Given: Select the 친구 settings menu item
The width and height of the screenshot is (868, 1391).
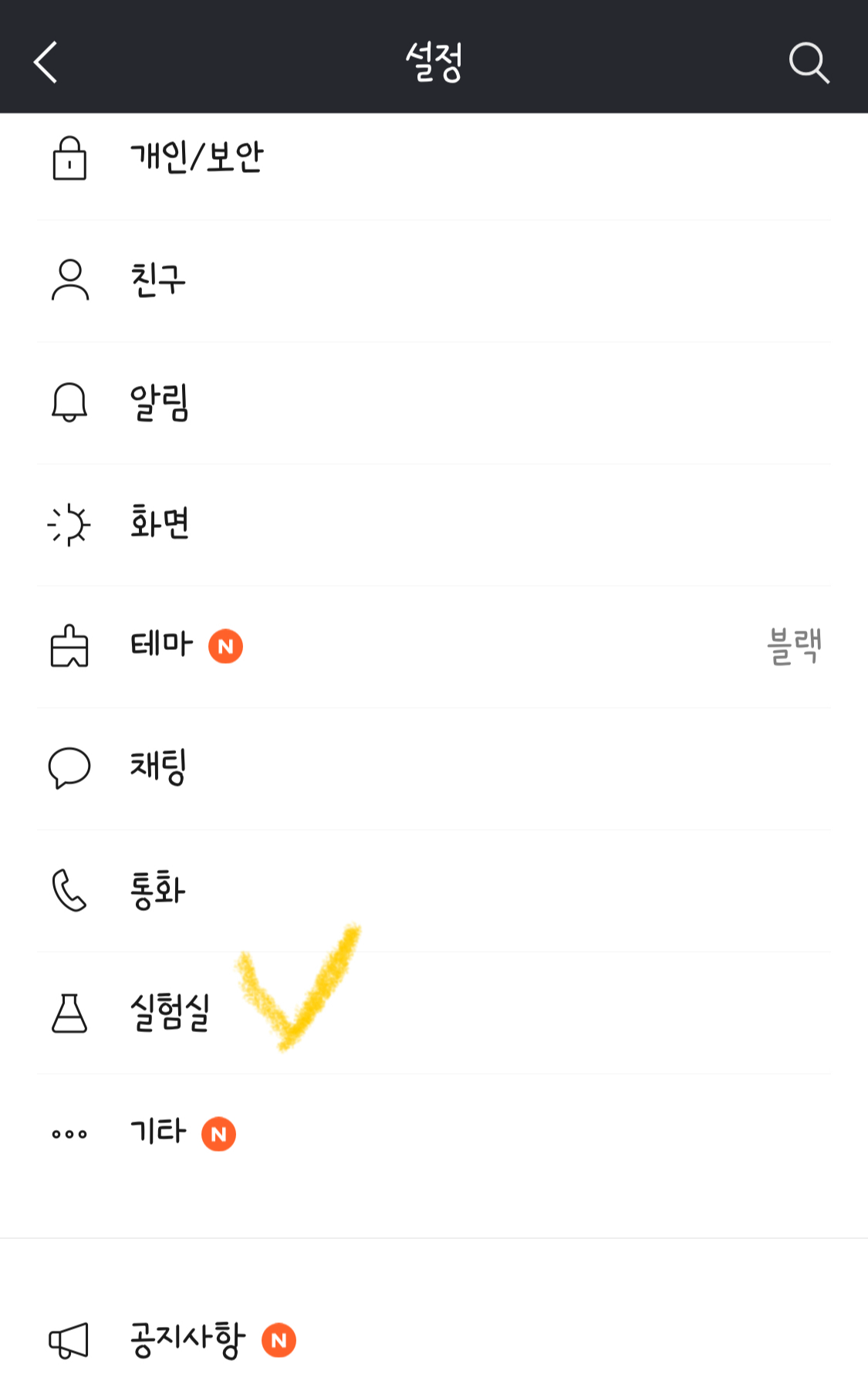Looking at the screenshot, I should [157, 281].
